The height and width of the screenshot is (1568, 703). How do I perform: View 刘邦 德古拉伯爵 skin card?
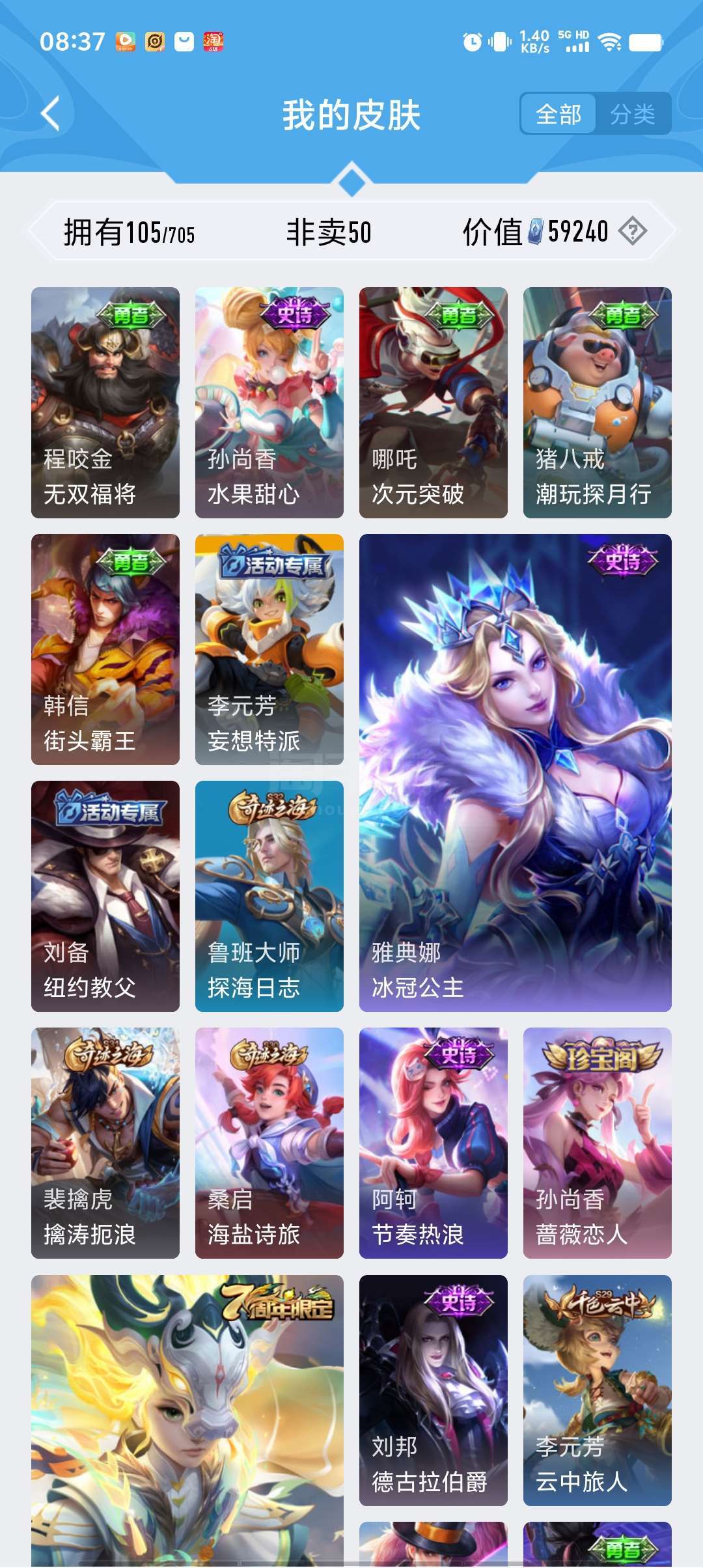(434, 1390)
